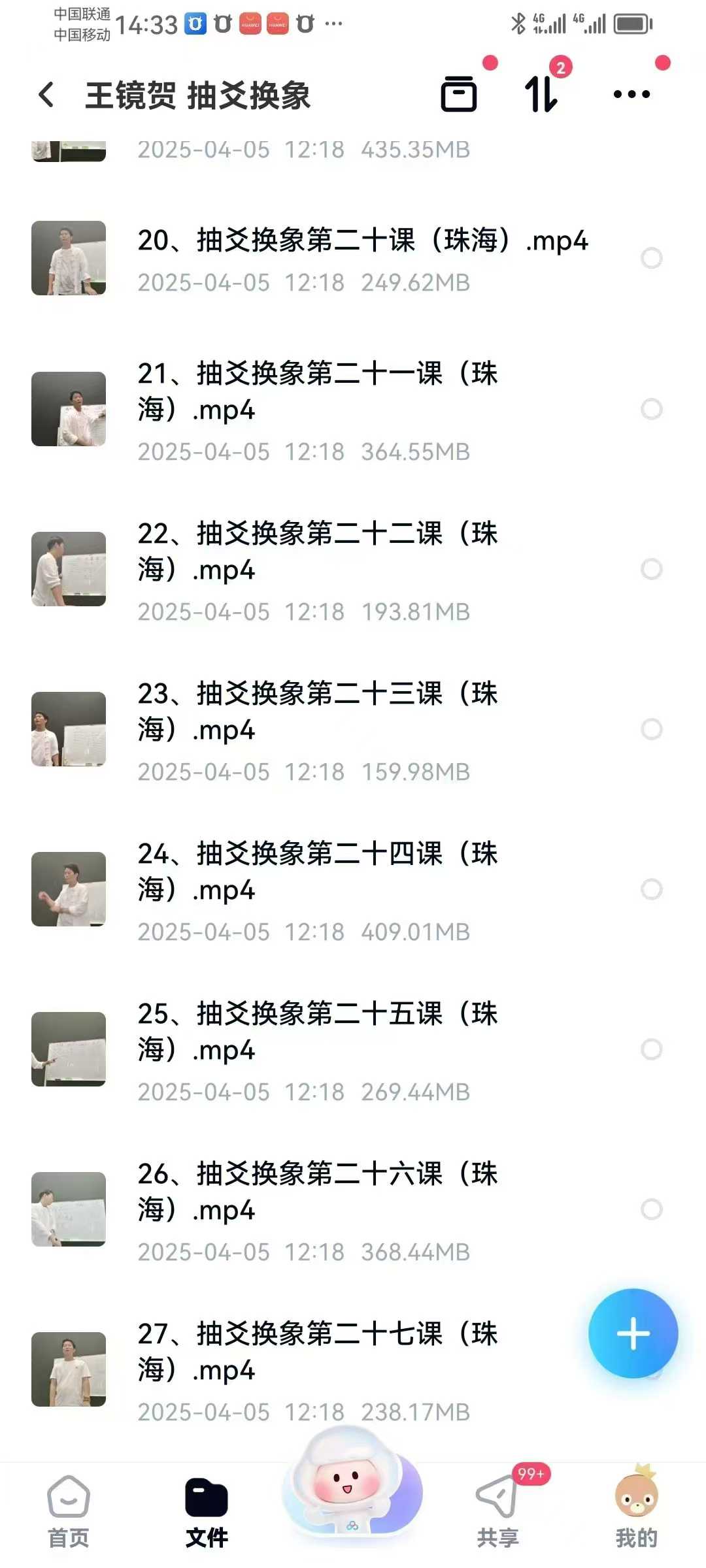
Task: Go back from 王镜贺 抽爻换象 folder
Action: [46, 95]
